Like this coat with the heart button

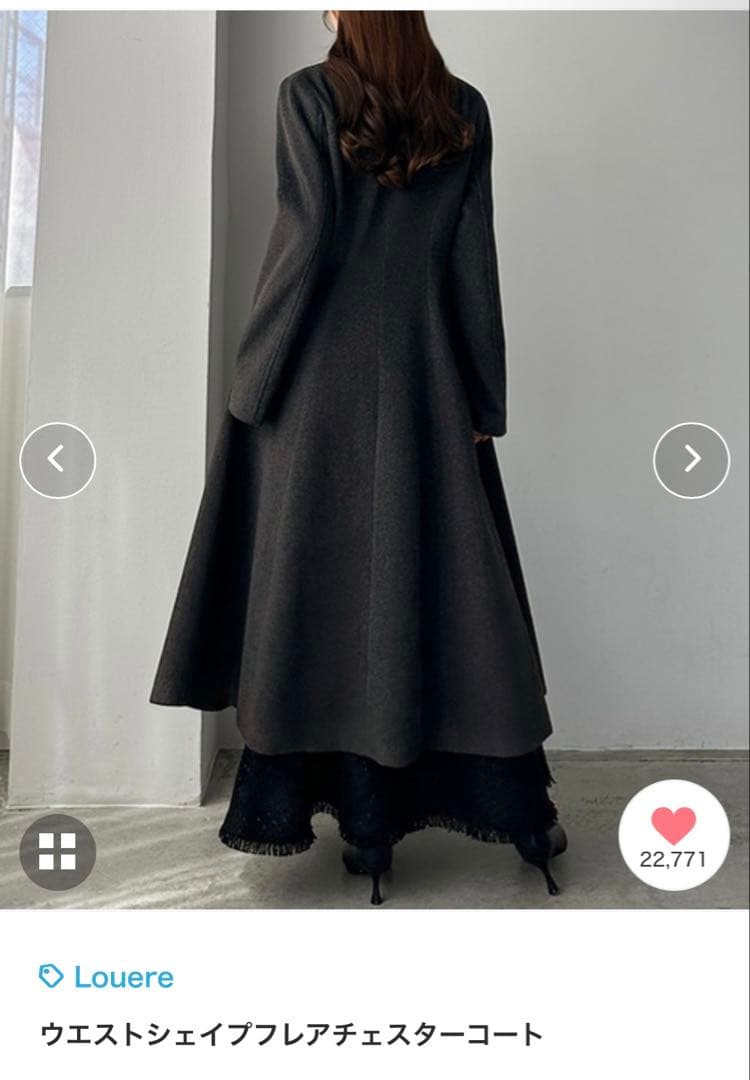[x=673, y=834]
